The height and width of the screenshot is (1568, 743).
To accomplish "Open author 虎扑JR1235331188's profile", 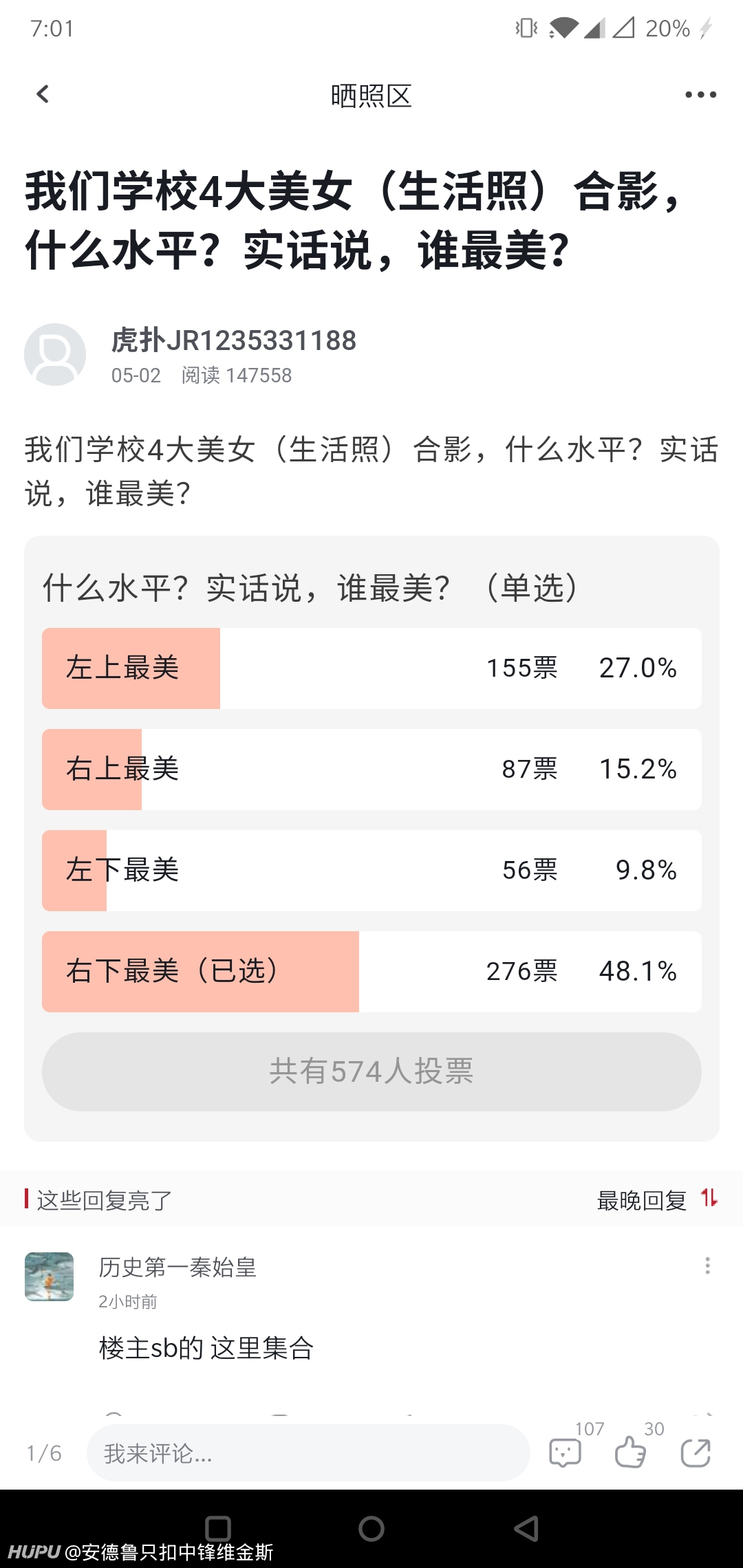I will (x=234, y=340).
